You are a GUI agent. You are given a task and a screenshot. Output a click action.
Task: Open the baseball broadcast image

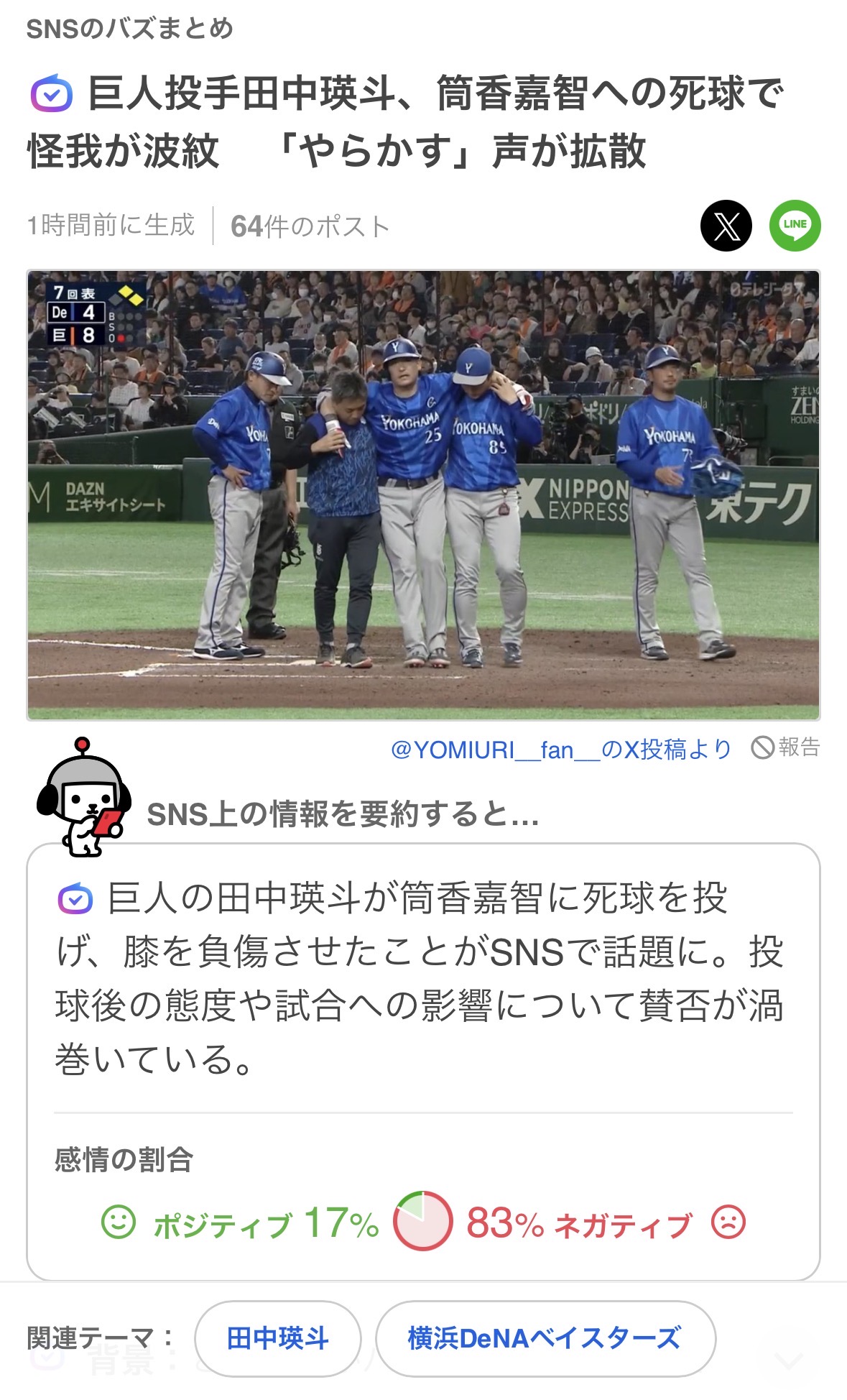coord(423,494)
